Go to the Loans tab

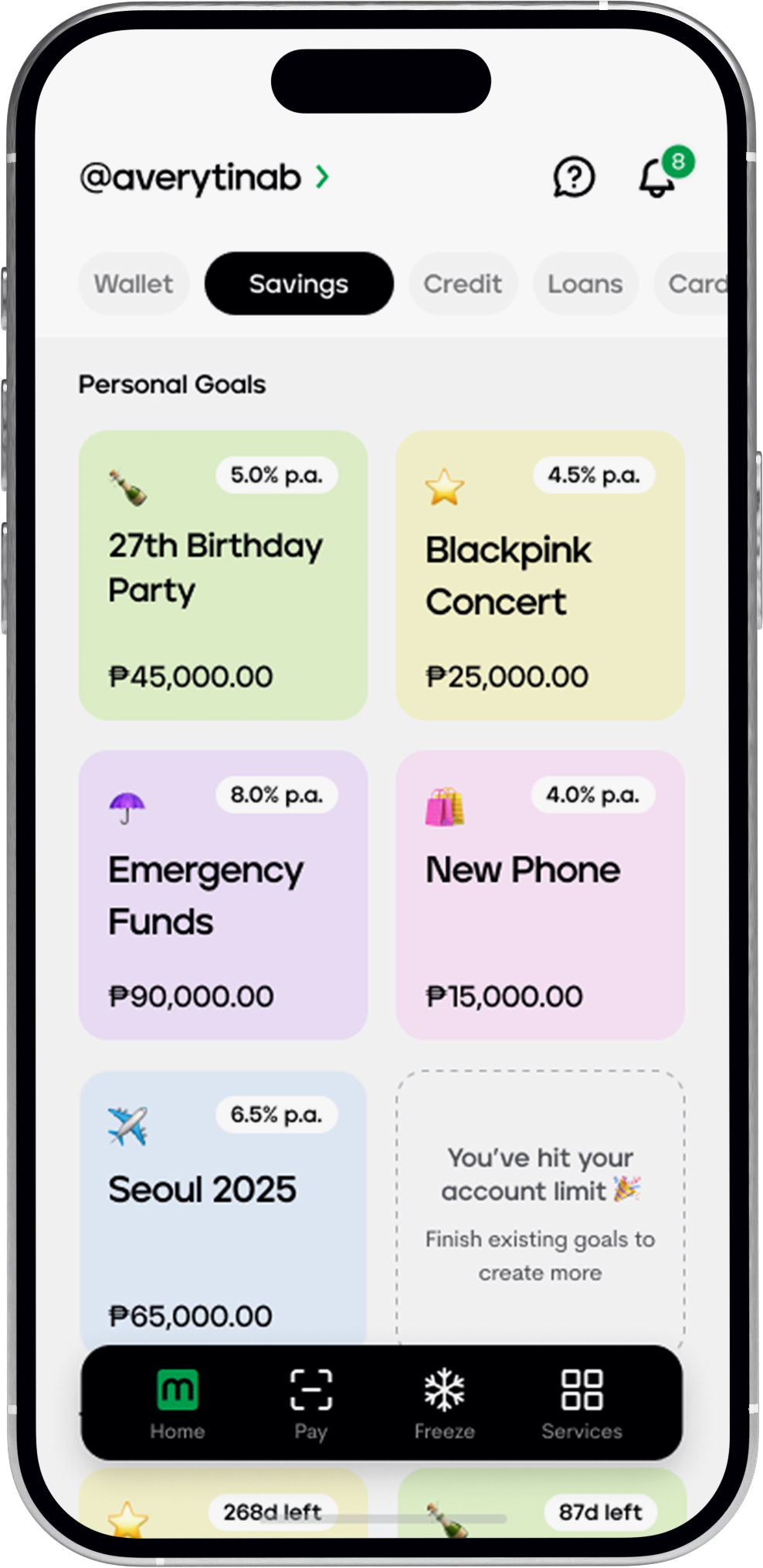point(585,284)
